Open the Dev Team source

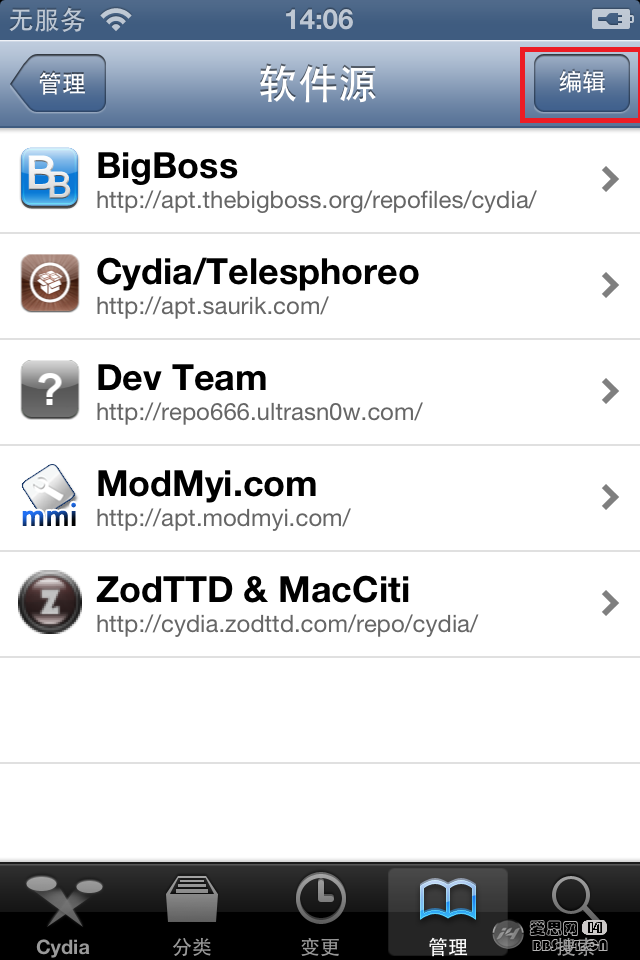(x=320, y=392)
